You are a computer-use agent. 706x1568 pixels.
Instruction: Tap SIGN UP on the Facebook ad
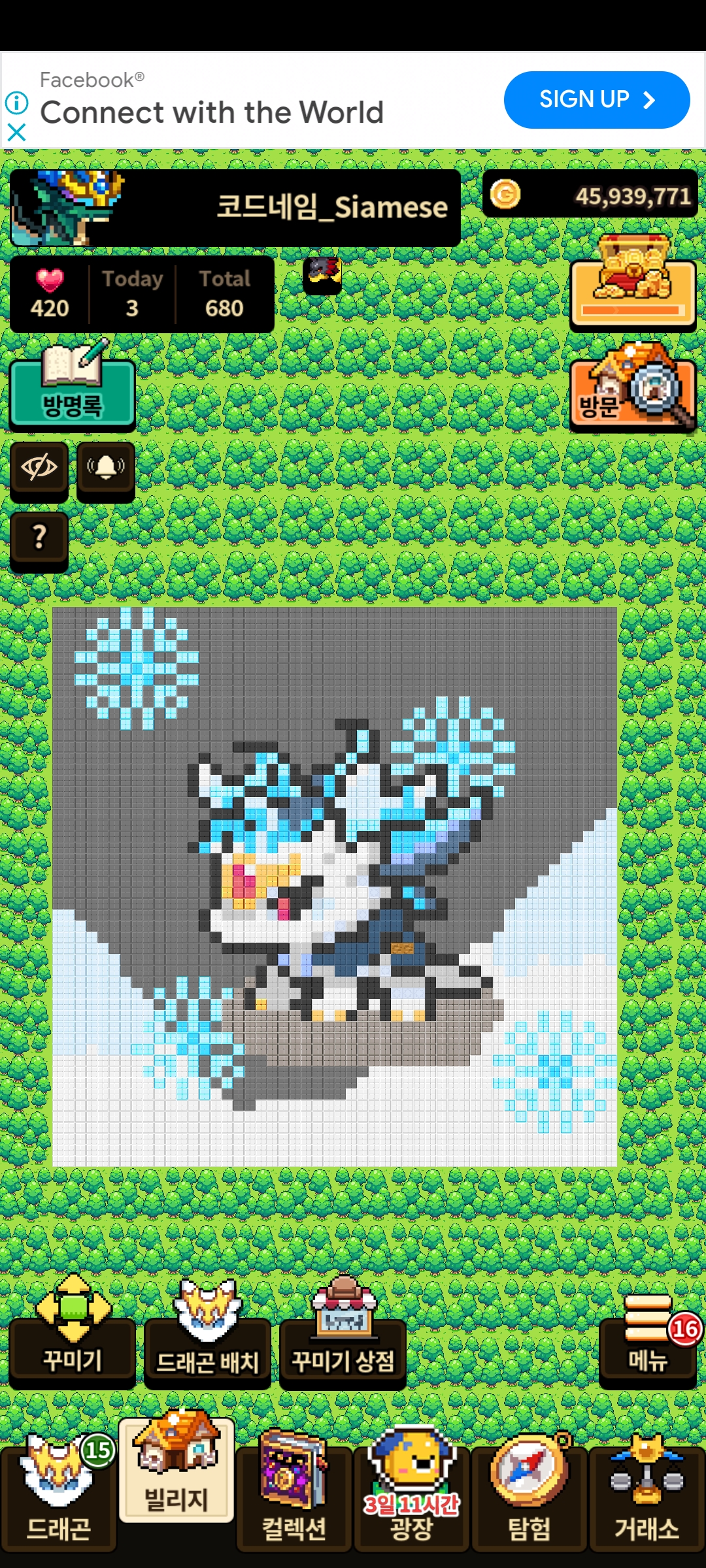596,100
